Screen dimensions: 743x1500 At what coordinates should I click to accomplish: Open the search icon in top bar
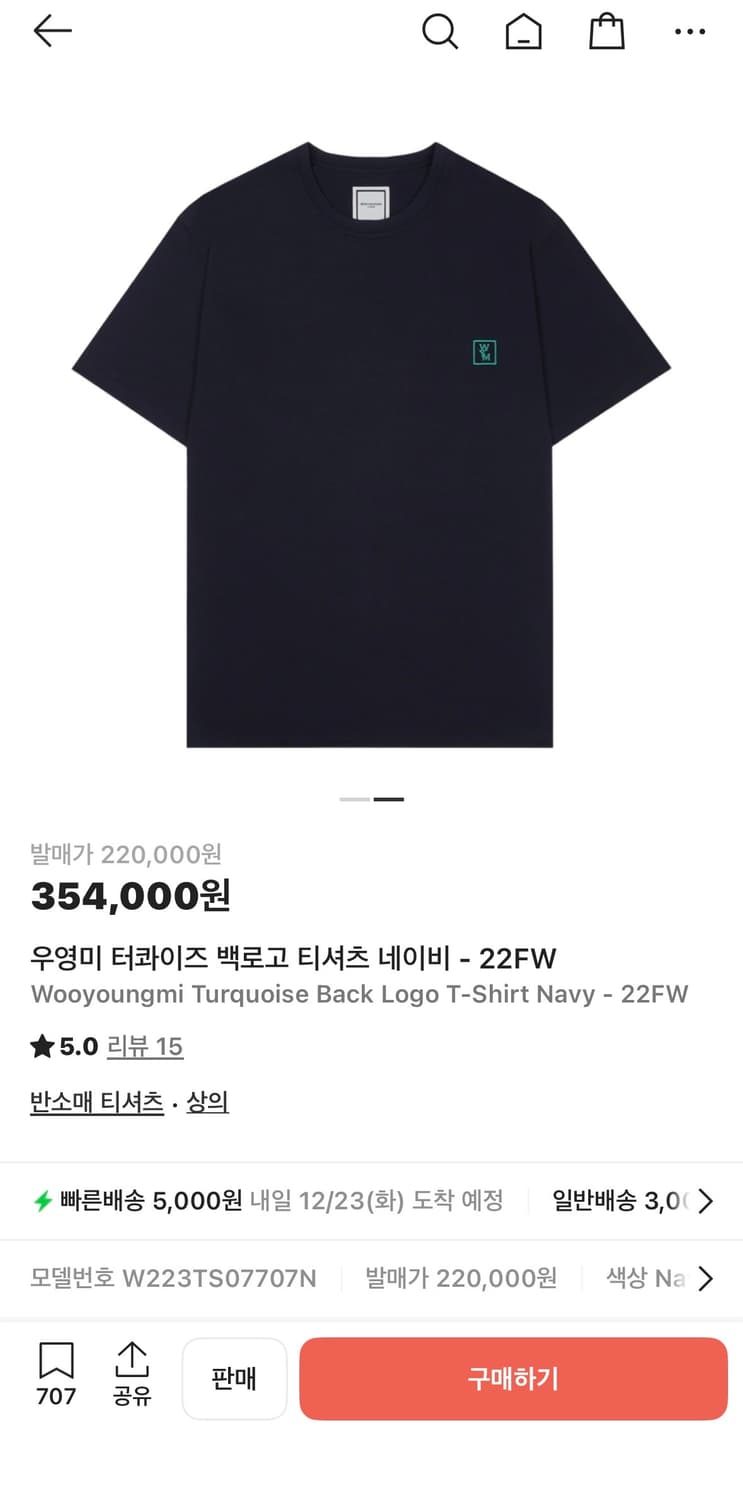click(x=440, y=31)
